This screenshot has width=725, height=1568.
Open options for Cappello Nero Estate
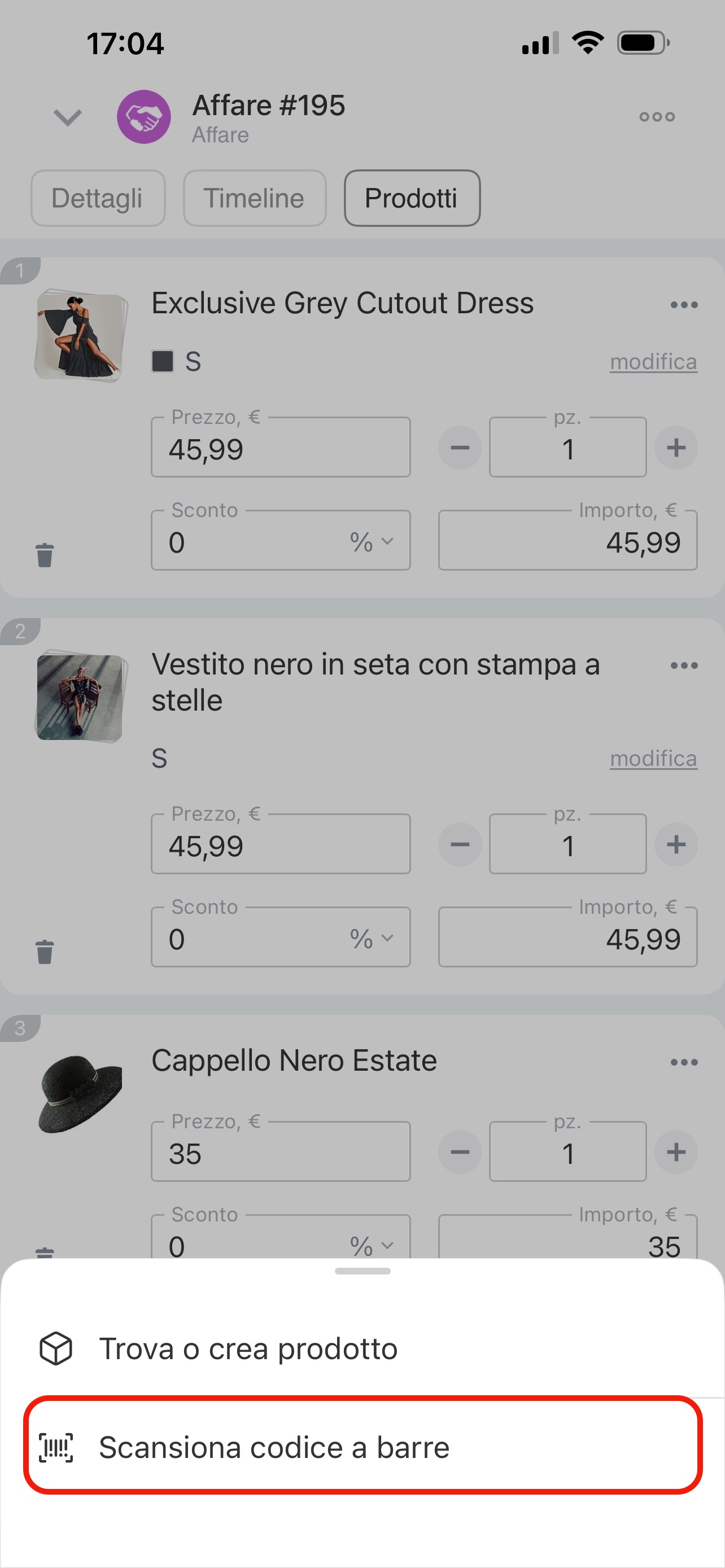[684, 1063]
